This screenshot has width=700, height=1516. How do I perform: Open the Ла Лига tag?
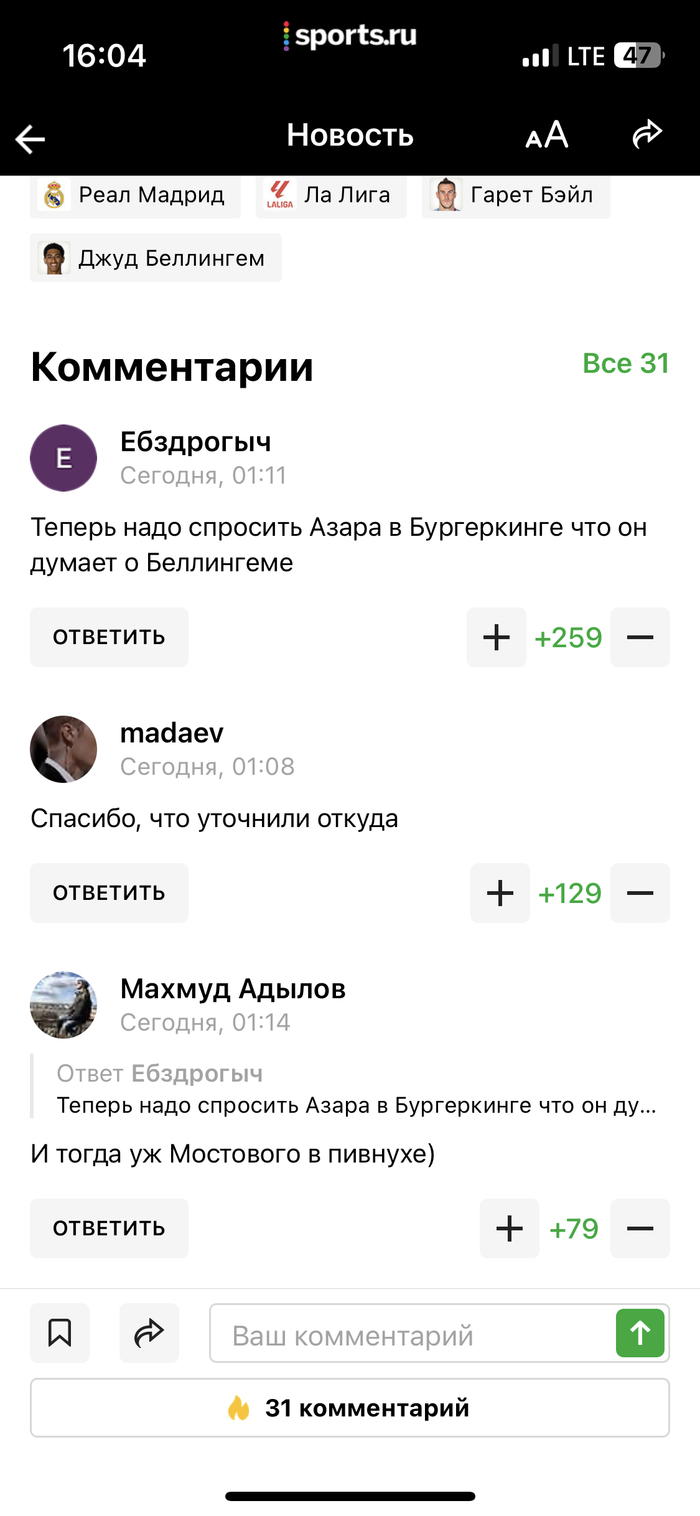(331, 195)
